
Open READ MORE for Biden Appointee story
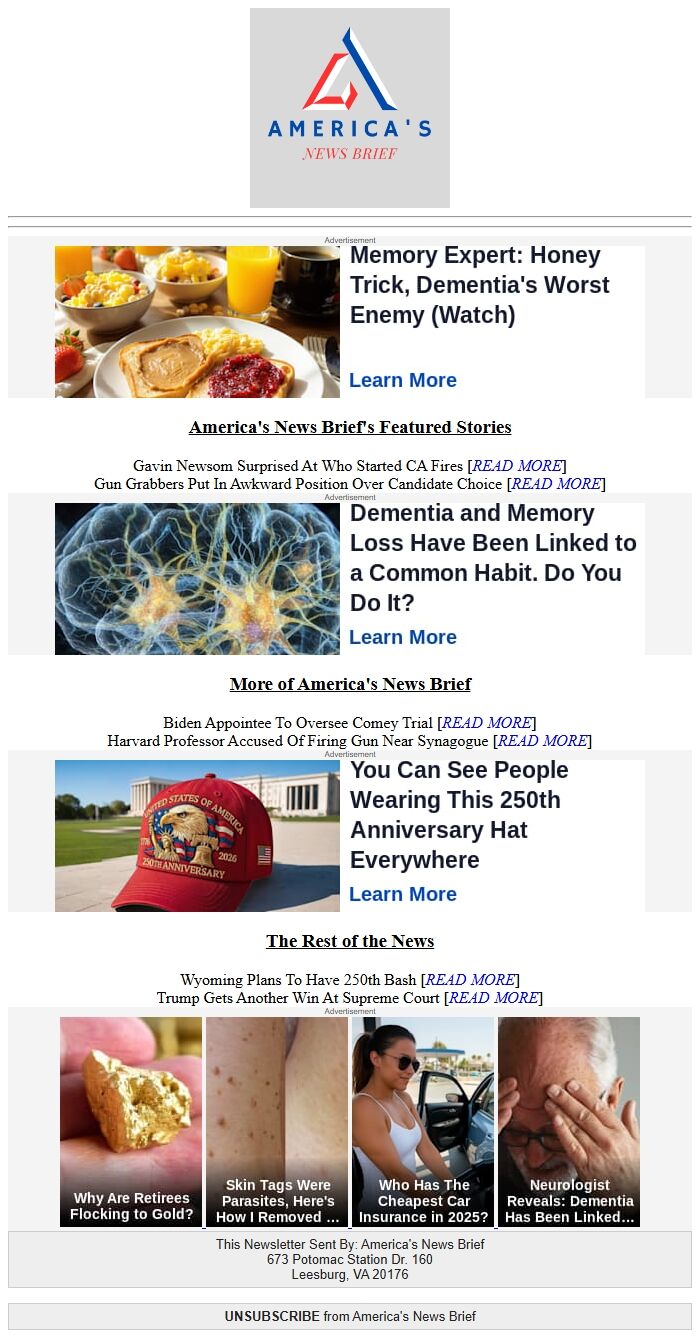[x=486, y=723]
